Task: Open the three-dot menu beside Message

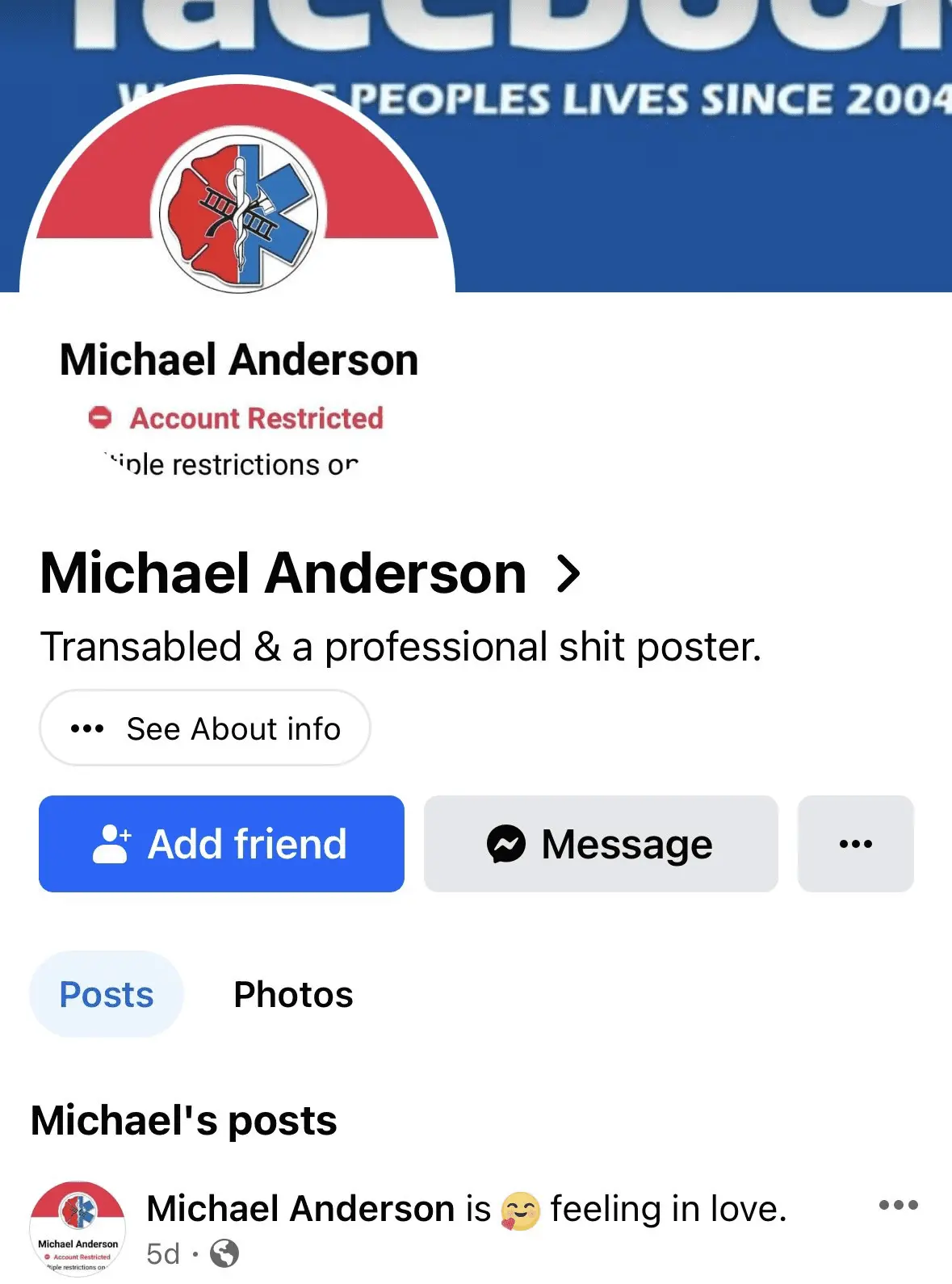Action: (x=855, y=844)
